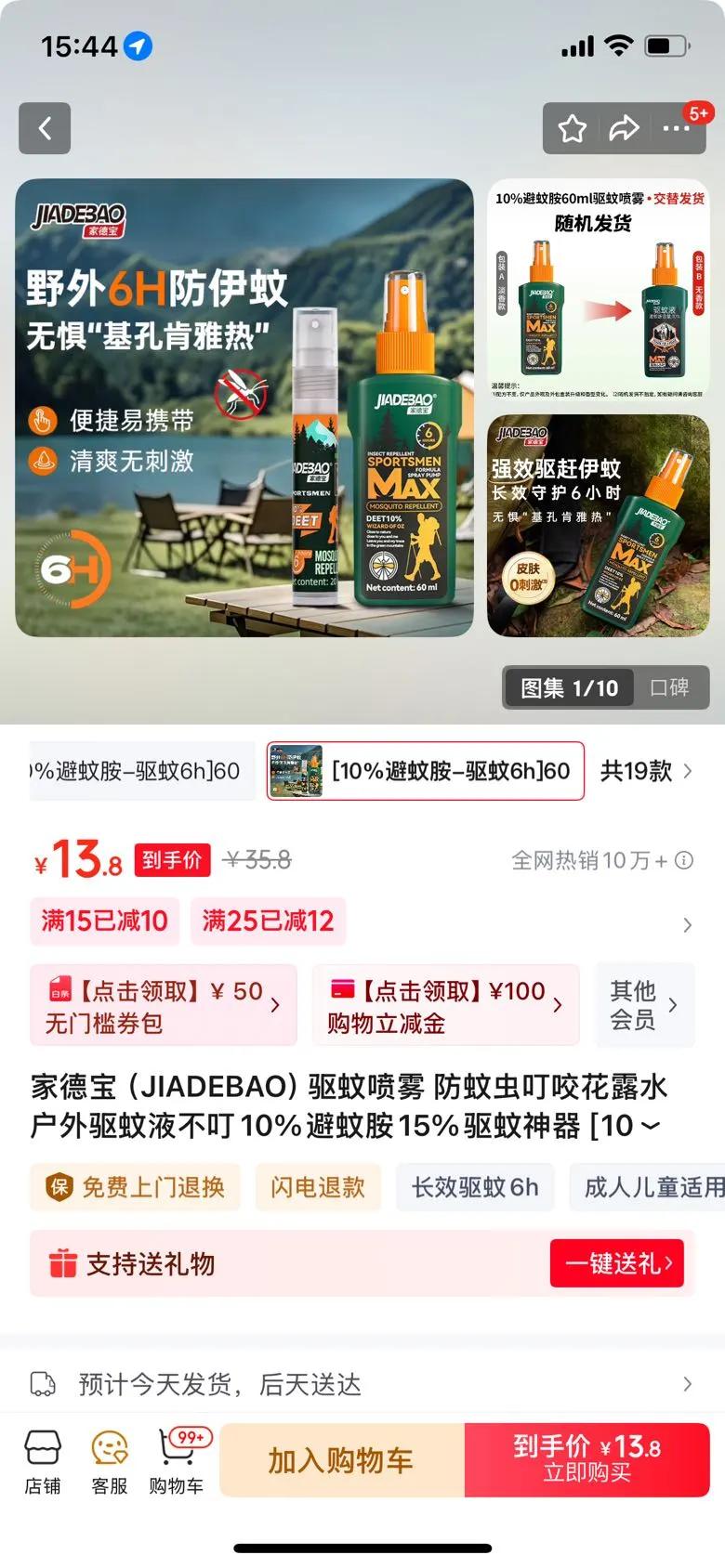Buy now at 到手价 ¥13.8
The height and width of the screenshot is (1568, 725).
(587, 1460)
